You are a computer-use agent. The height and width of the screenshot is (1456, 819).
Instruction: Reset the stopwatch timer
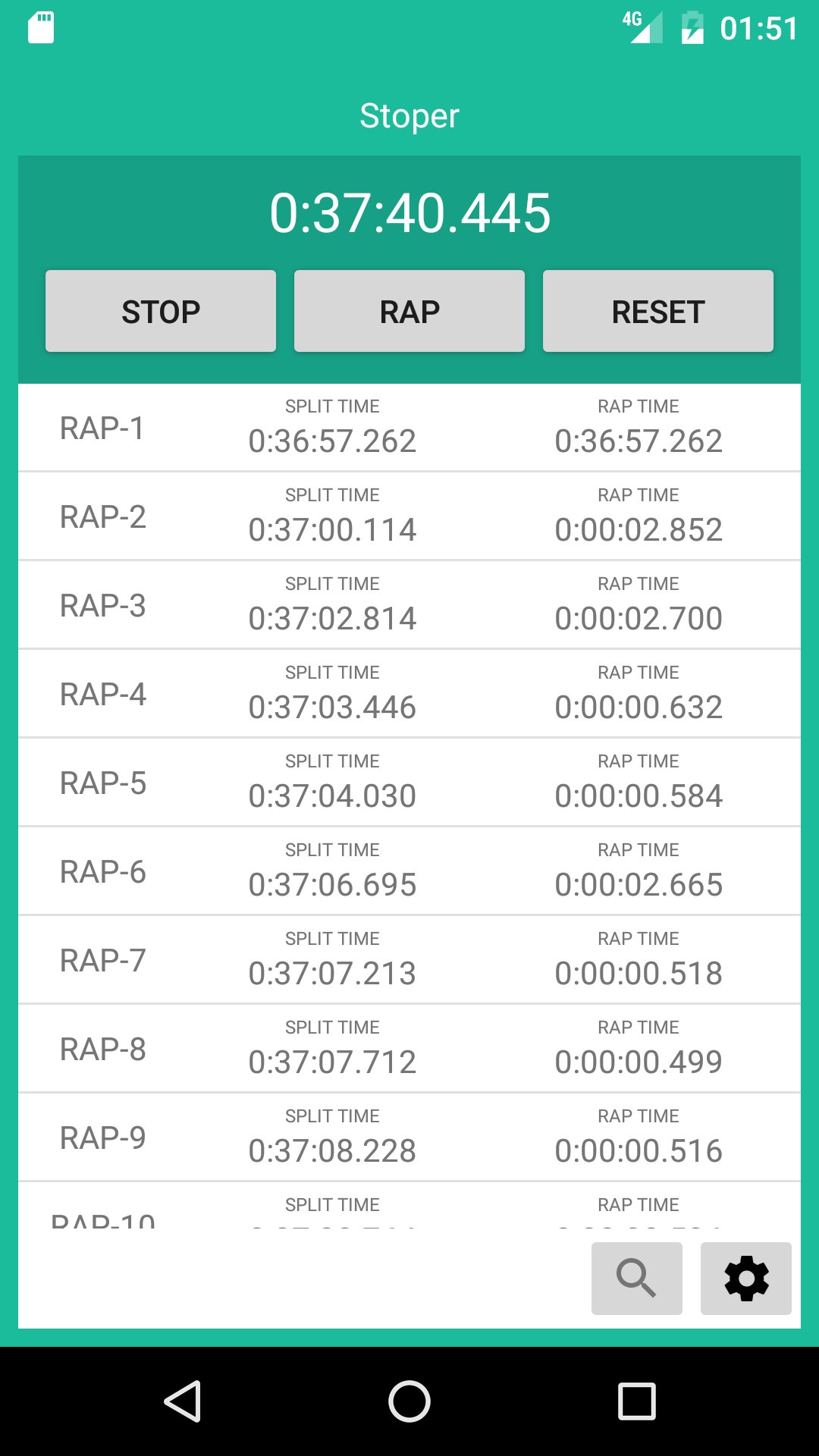point(658,311)
